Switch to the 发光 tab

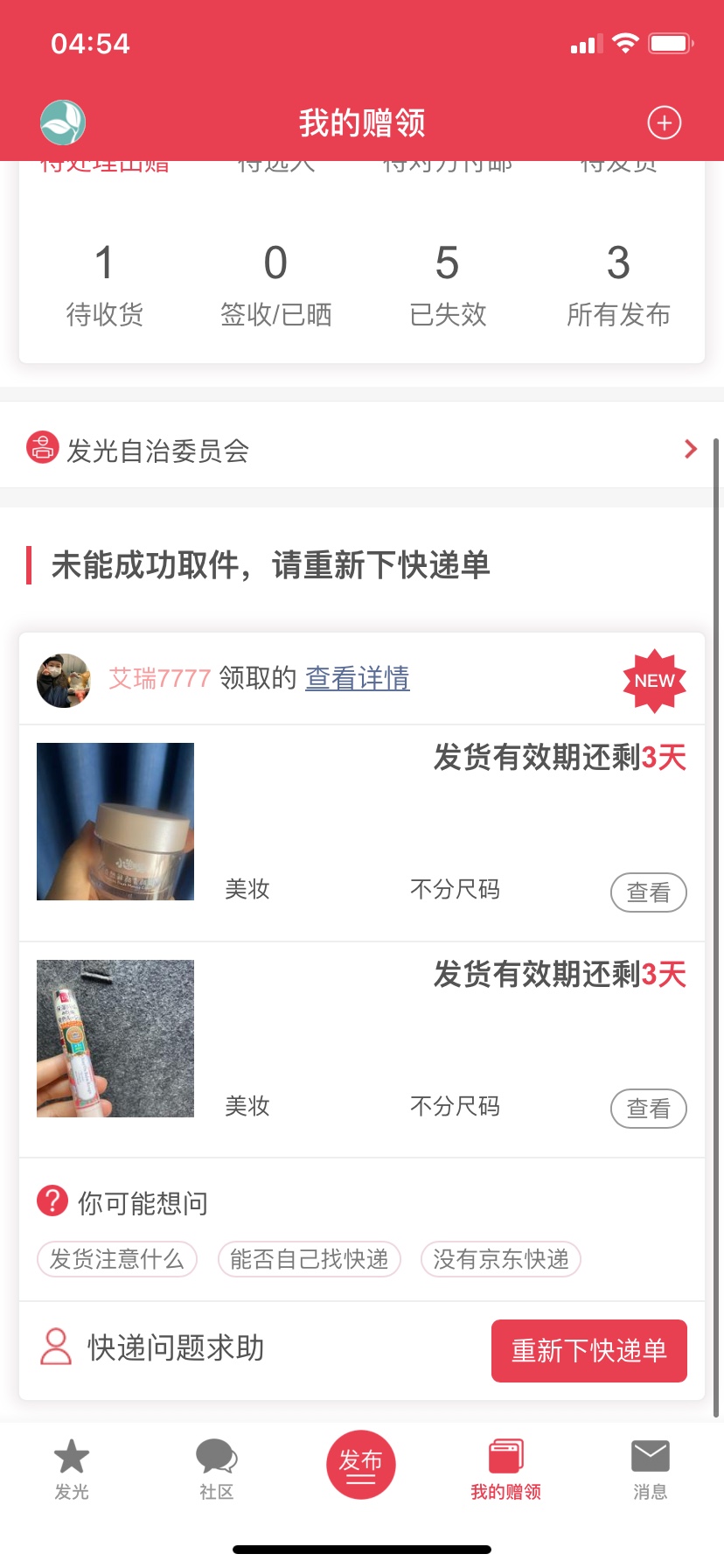[72, 1470]
